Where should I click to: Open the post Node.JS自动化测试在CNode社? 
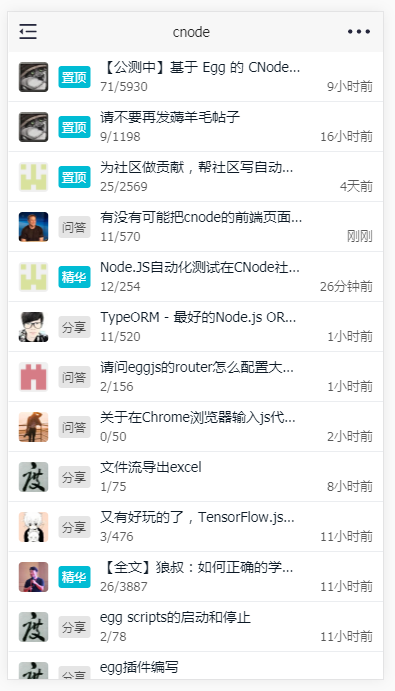coord(195,277)
